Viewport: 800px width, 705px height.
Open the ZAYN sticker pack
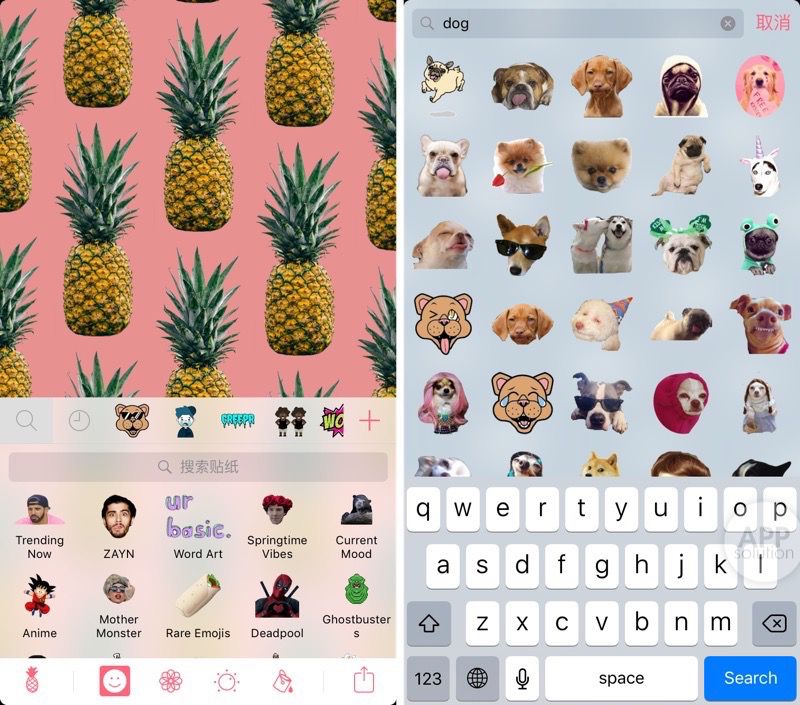coord(119,527)
